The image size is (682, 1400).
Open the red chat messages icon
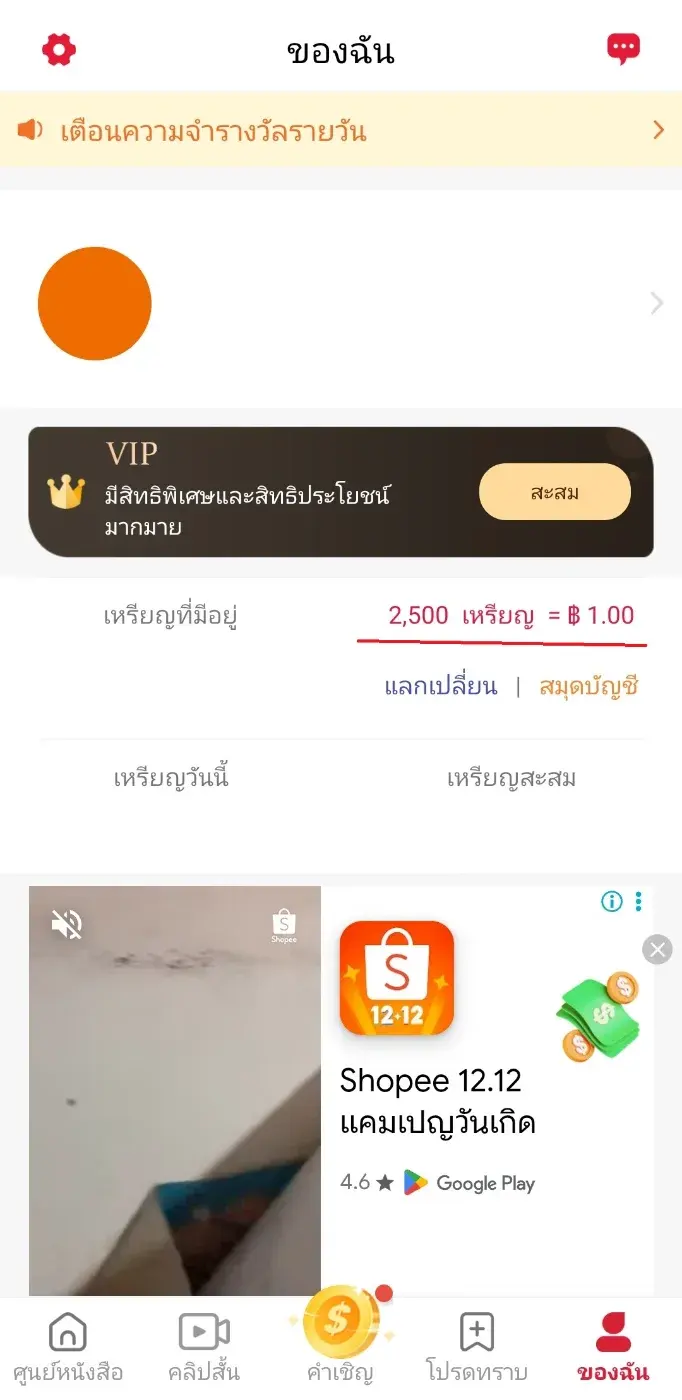(x=623, y=49)
